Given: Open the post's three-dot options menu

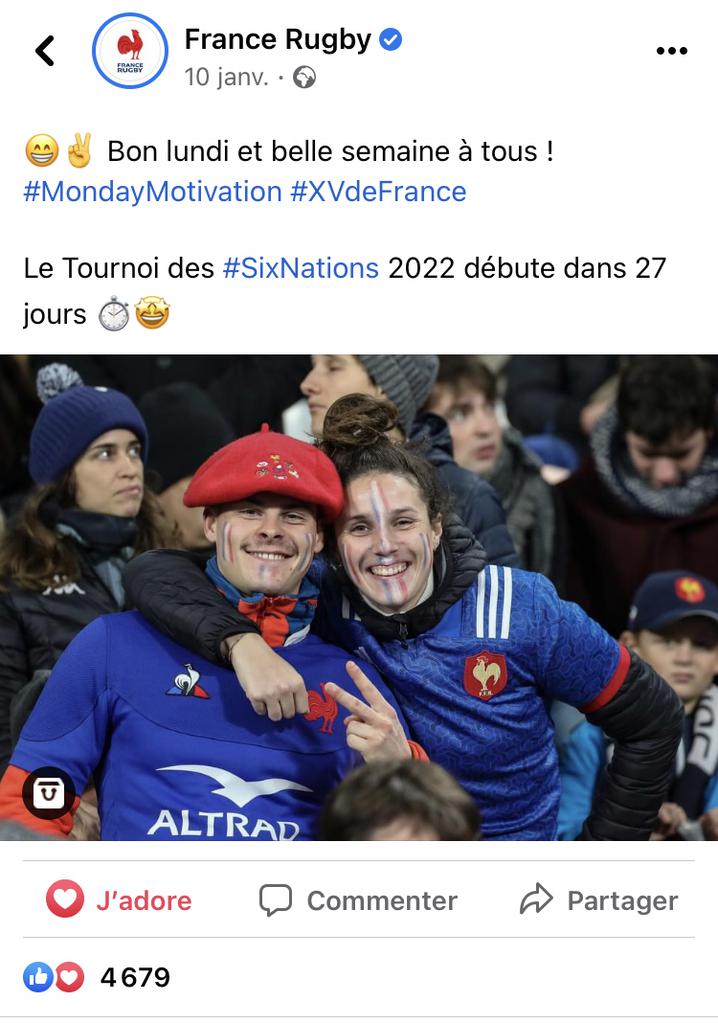Looking at the screenshot, I should pyautogui.click(x=671, y=51).
